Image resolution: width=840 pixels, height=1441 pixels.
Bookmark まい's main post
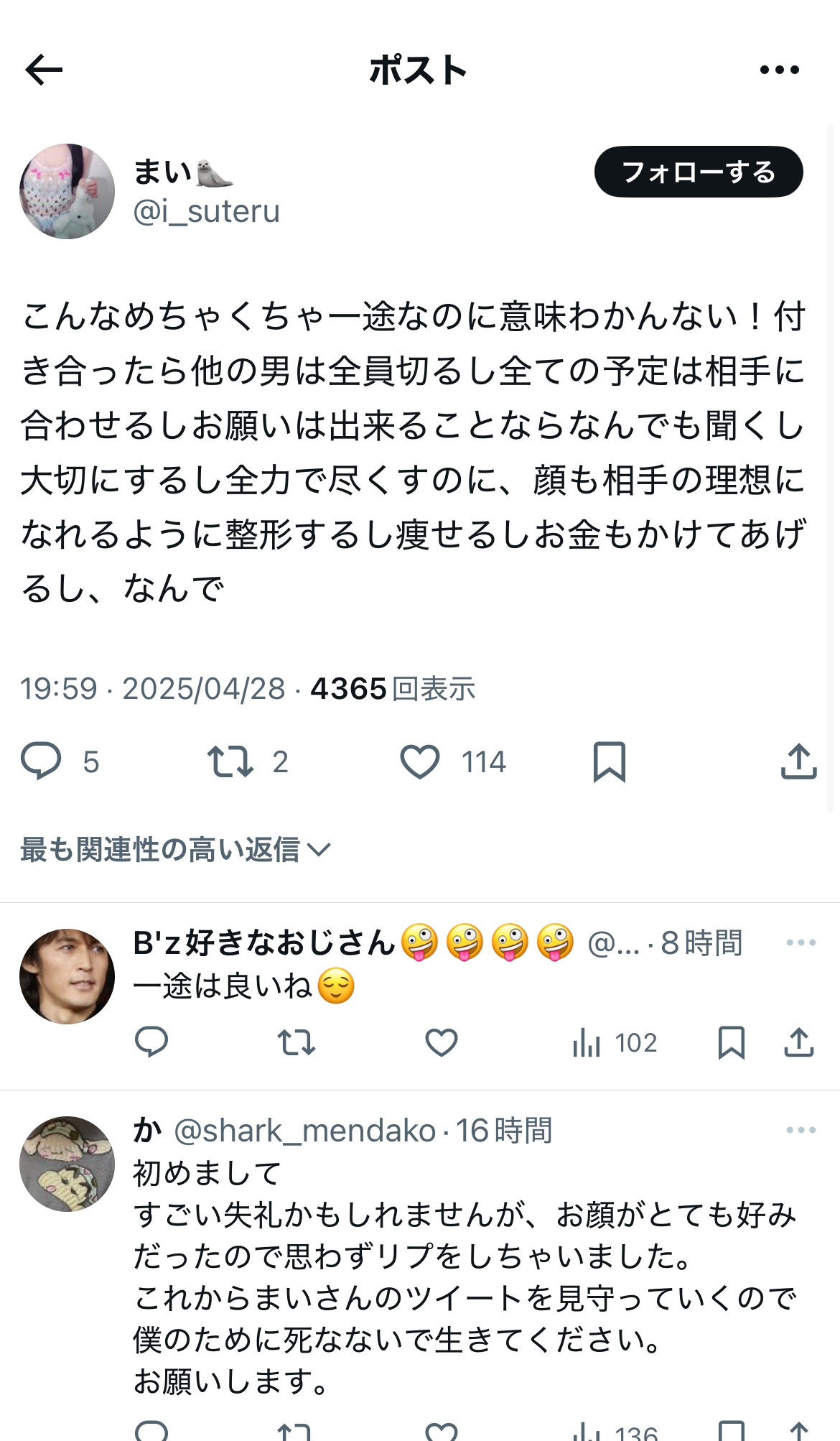[609, 761]
